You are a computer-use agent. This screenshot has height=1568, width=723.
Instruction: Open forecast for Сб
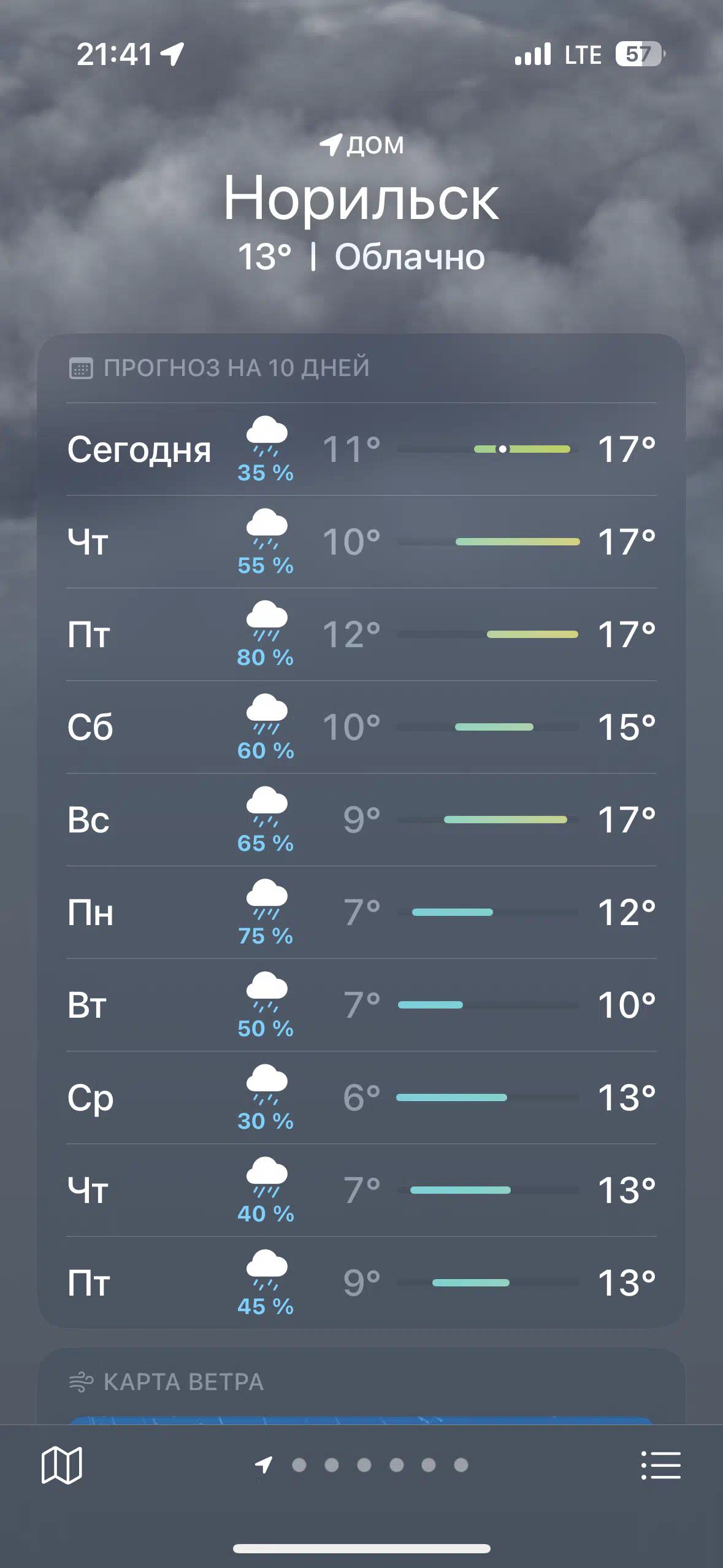(x=361, y=727)
